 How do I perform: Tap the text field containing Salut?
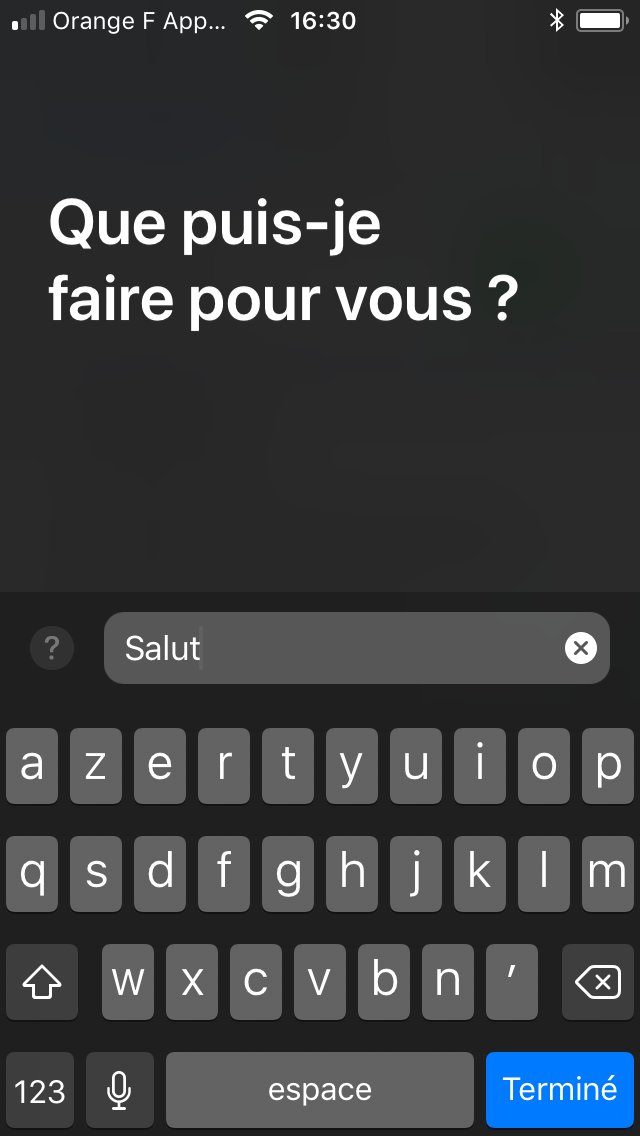tap(357, 648)
